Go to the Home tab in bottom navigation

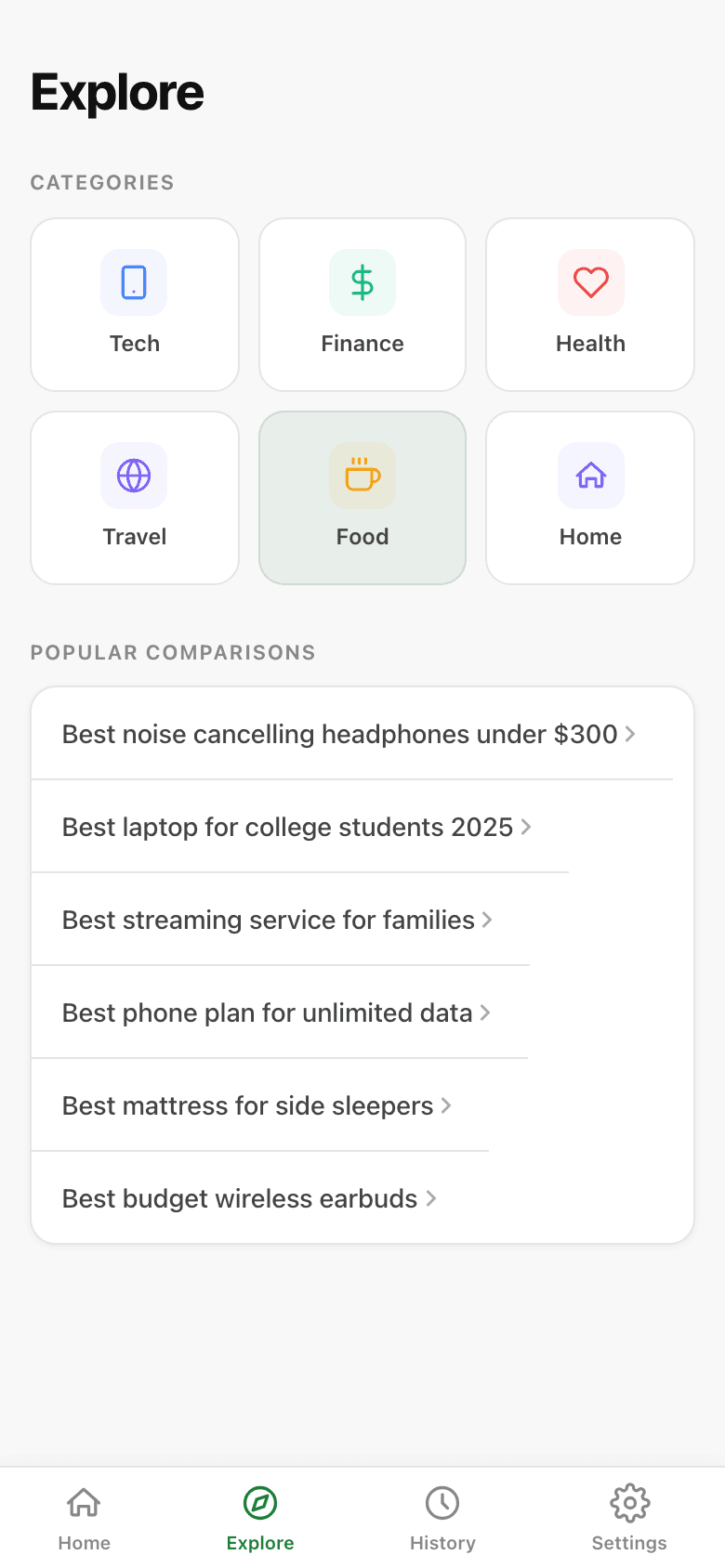(x=85, y=1518)
